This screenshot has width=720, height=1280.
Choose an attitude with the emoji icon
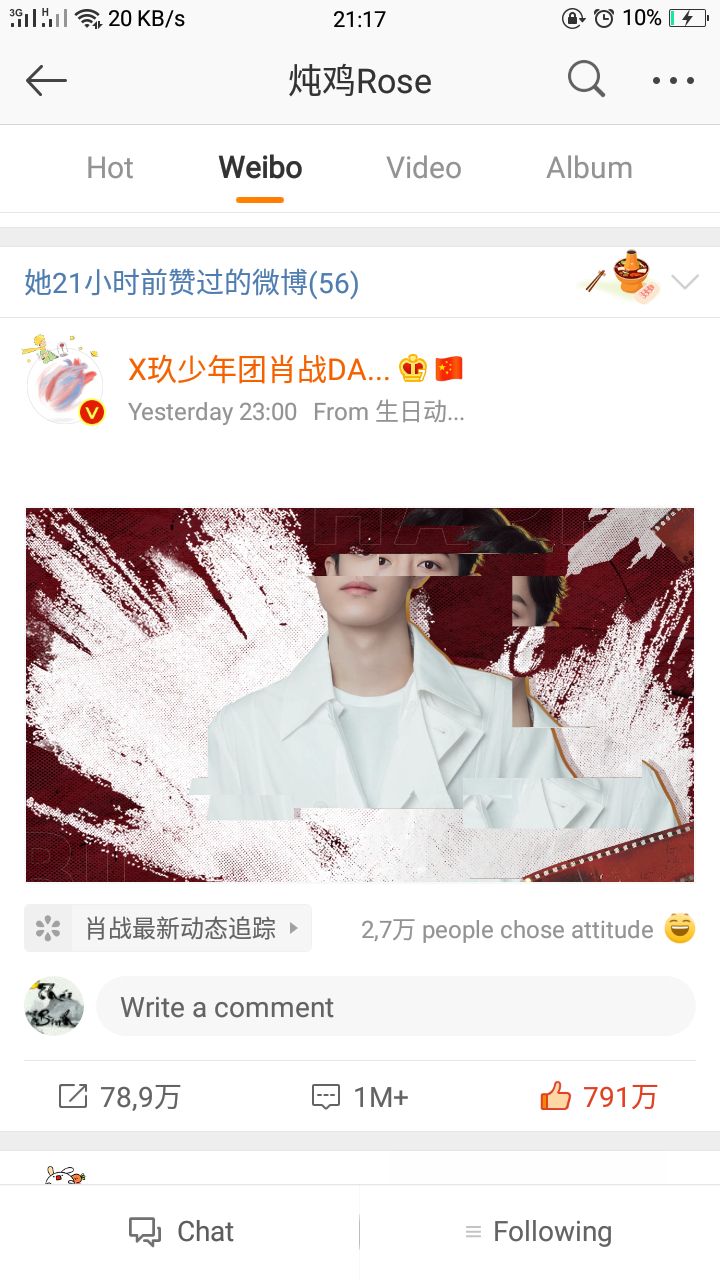[x=680, y=929]
